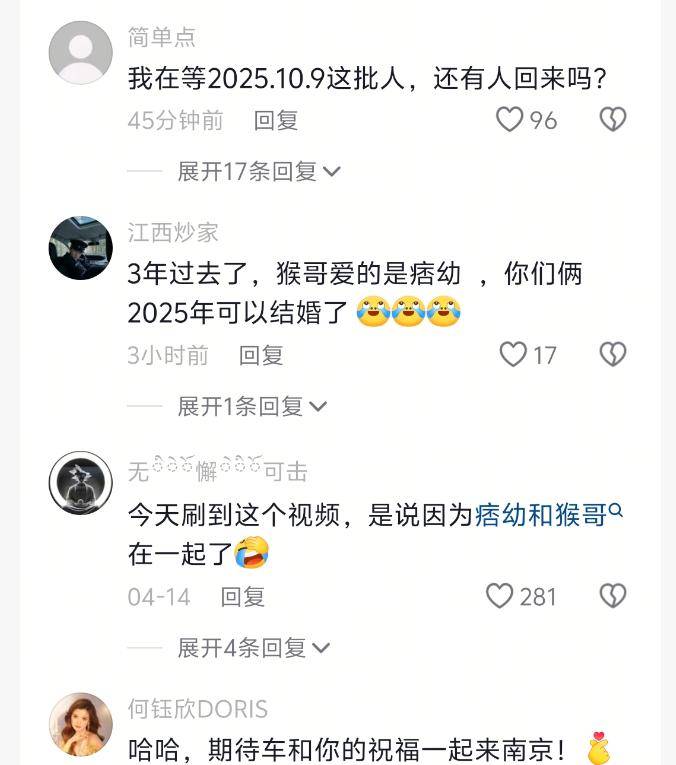Viewport: 676px width, 765px height.
Task: Dislike the comment by 简单点
Action: [x=612, y=120]
